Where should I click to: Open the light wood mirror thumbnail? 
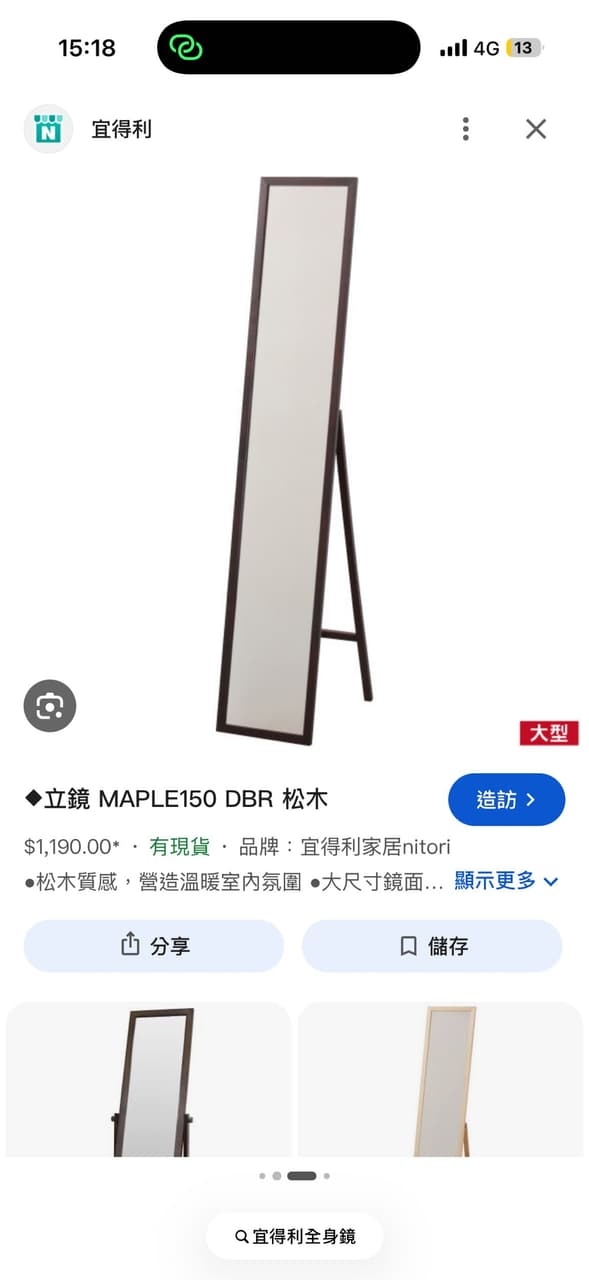click(440, 1080)
